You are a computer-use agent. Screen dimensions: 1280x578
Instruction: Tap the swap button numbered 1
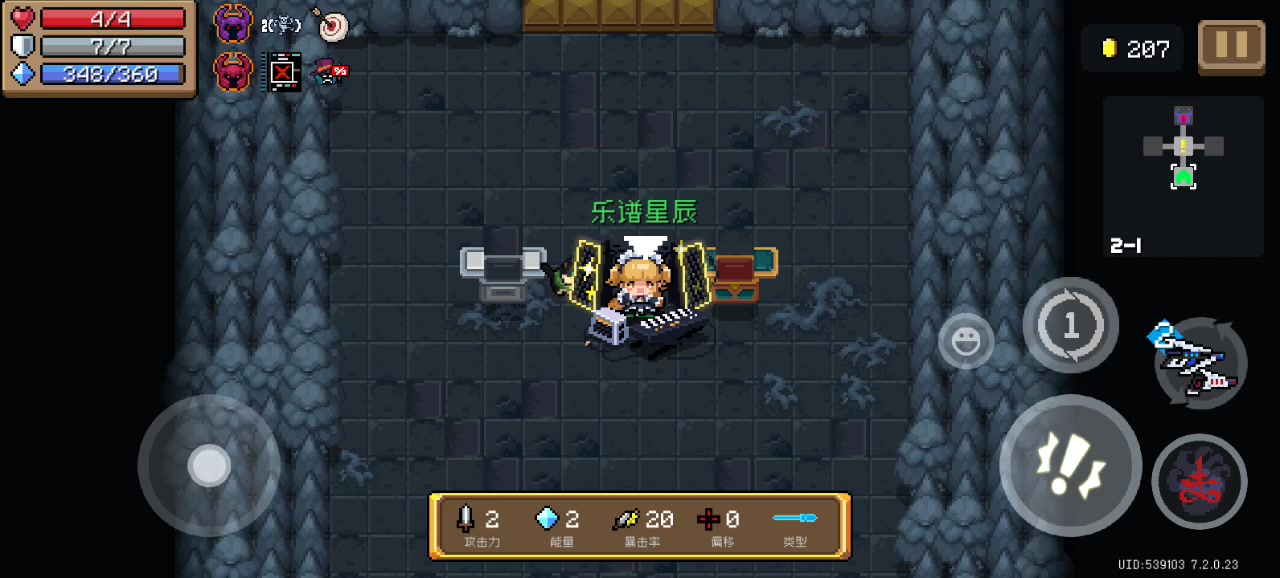[1071, 325]
